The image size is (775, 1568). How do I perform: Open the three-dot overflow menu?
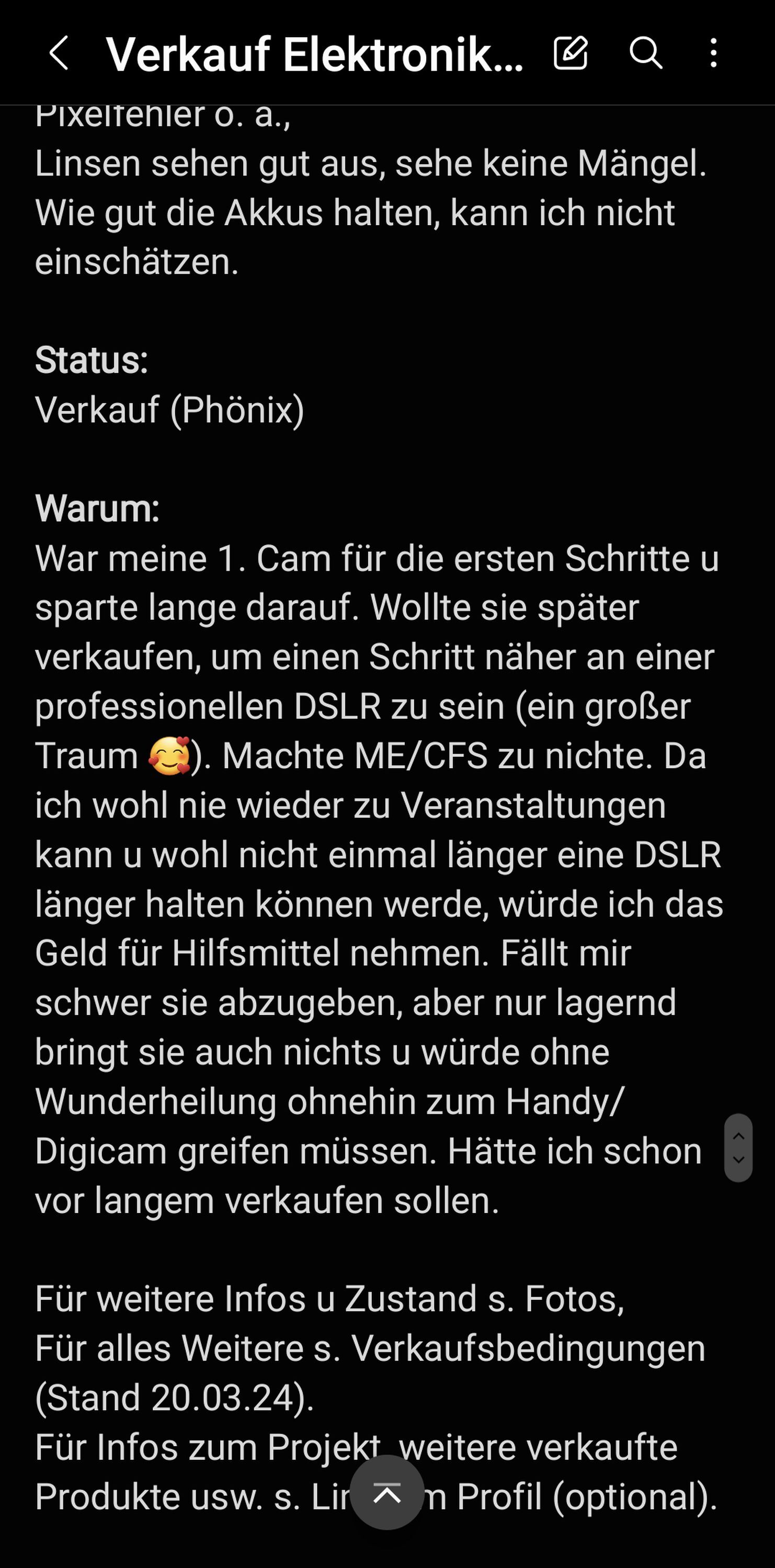coord(713,53)
